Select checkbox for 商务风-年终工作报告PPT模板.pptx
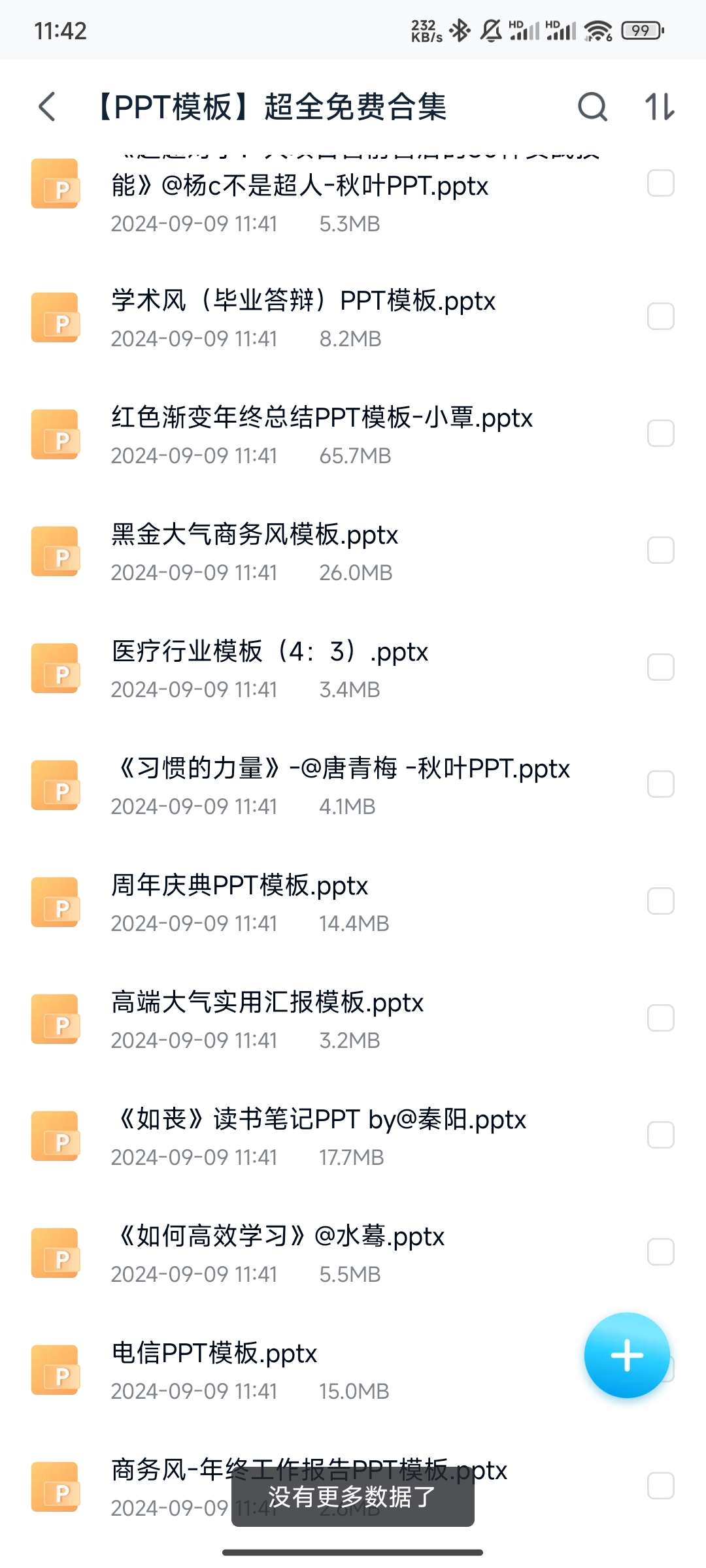The width and height of the screenshot is (706, 1568). [660, 1486]
